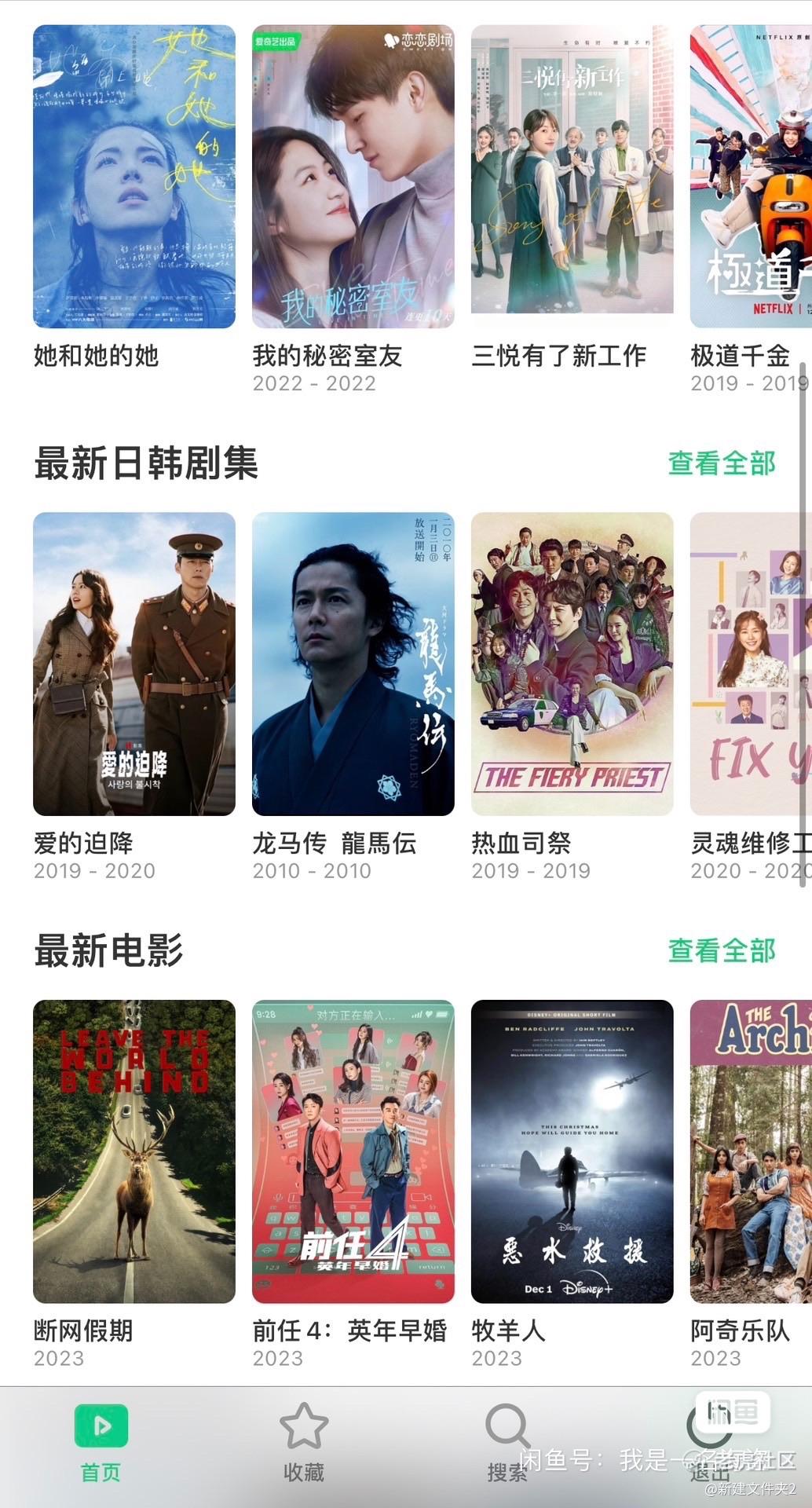Open 我的秘密室友 drama card
812x1508 pixels.
point(353,177)
